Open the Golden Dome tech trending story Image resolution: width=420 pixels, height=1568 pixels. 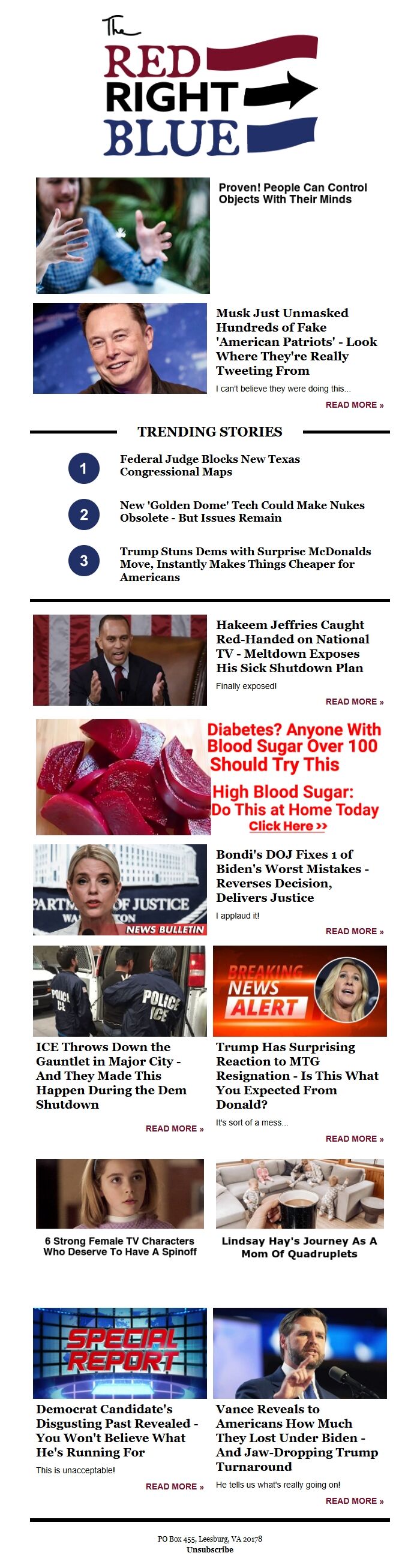click(242, 511)
